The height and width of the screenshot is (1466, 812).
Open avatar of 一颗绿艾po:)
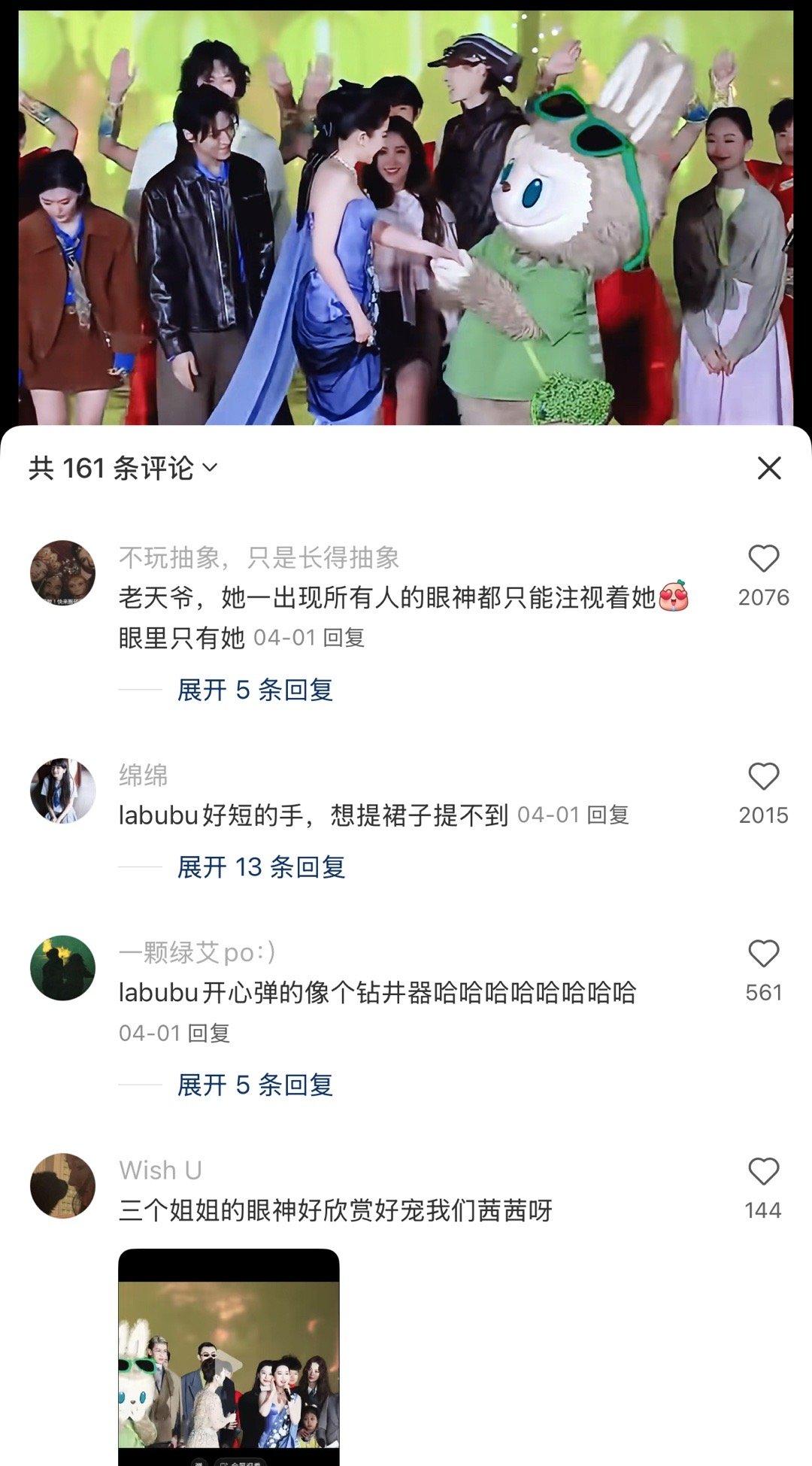click(63, 968)
